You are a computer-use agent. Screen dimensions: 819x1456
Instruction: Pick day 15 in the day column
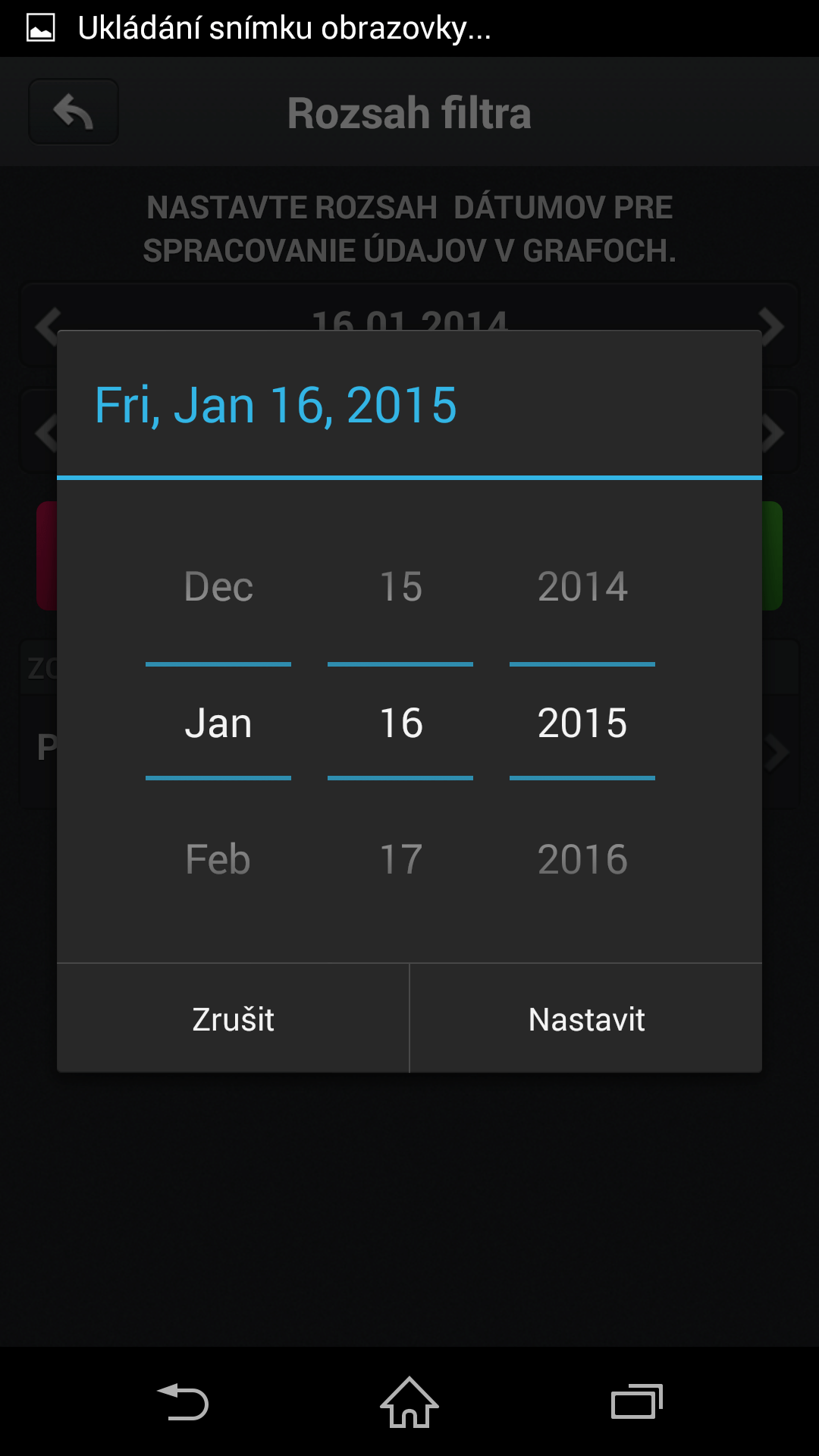400,586
